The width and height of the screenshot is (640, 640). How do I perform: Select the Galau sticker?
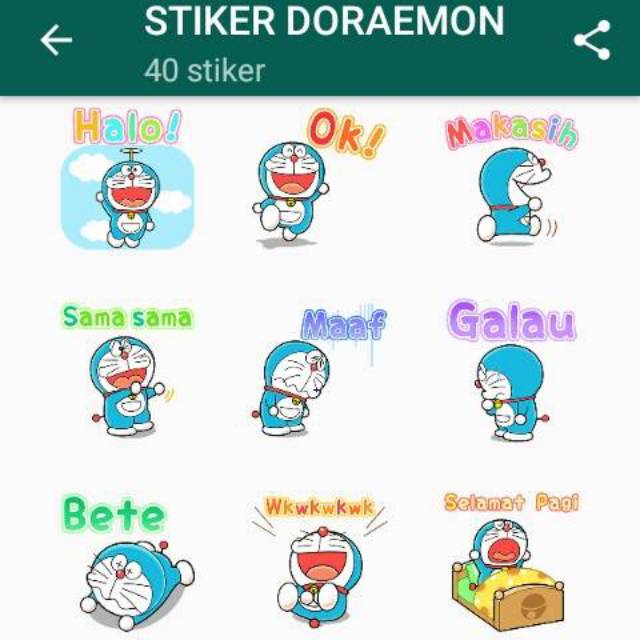[x=510, y=370]
